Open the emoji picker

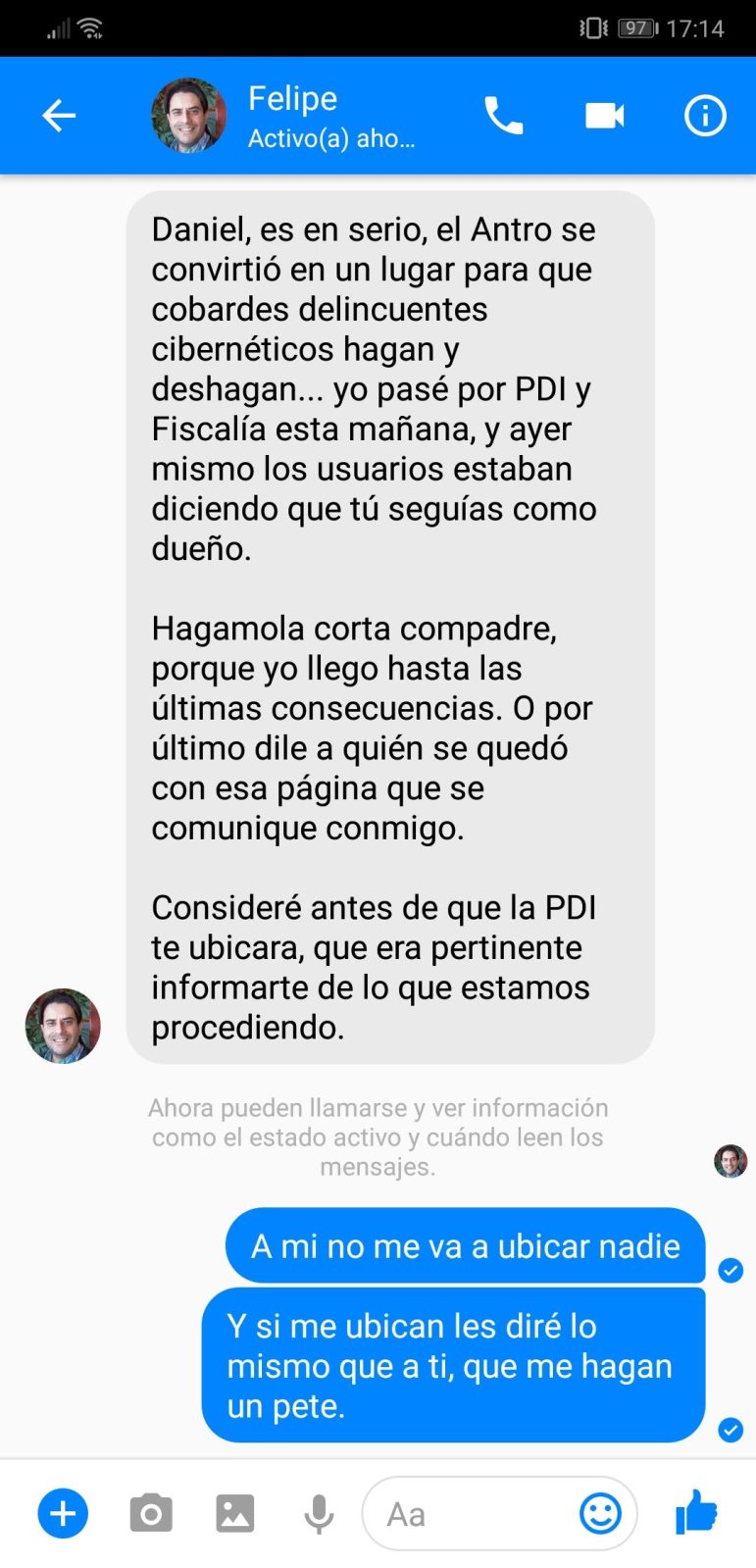click(x=600, y=1513)
